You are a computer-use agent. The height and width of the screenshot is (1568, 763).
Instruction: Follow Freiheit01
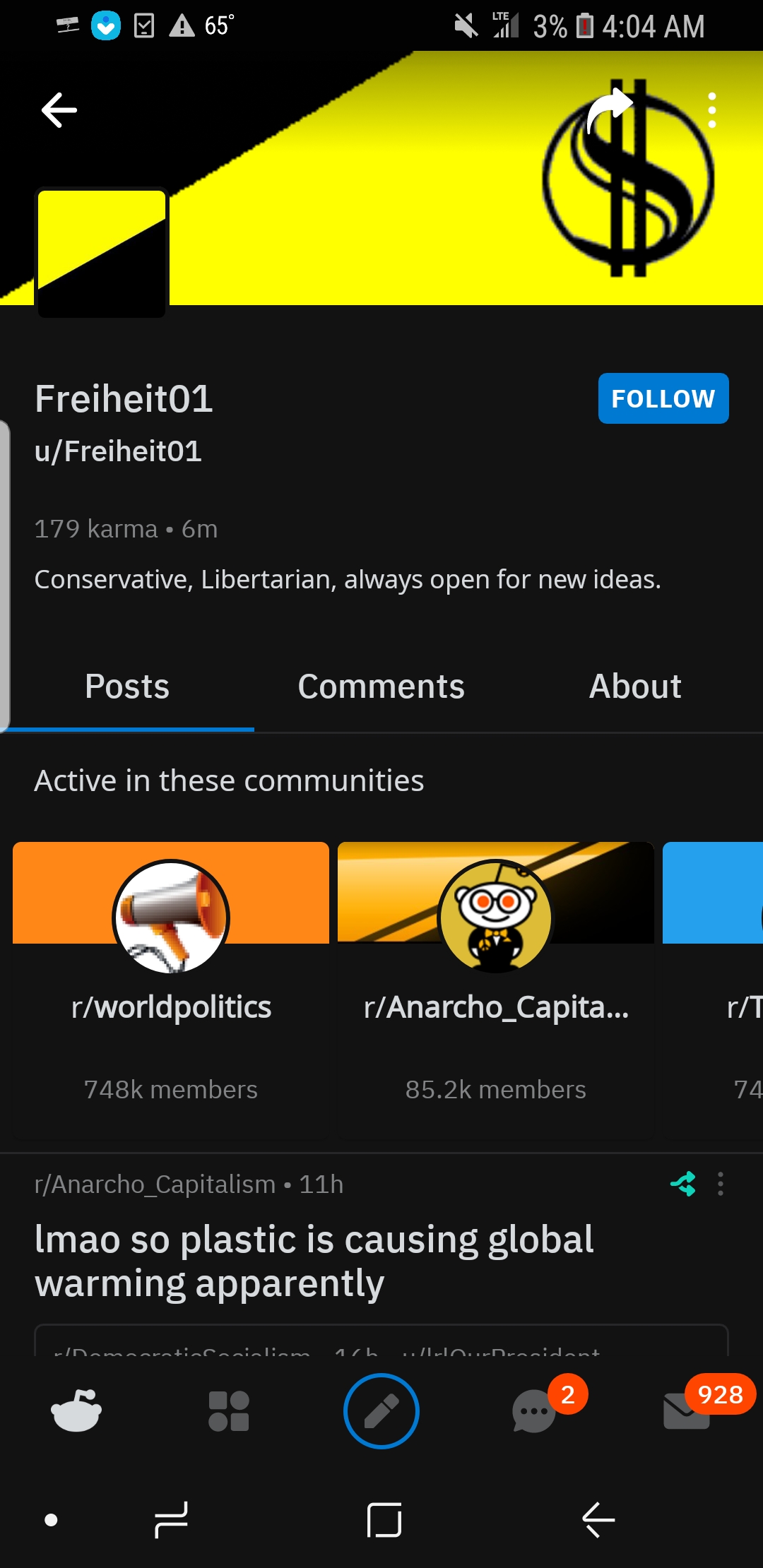pos(663,398)
